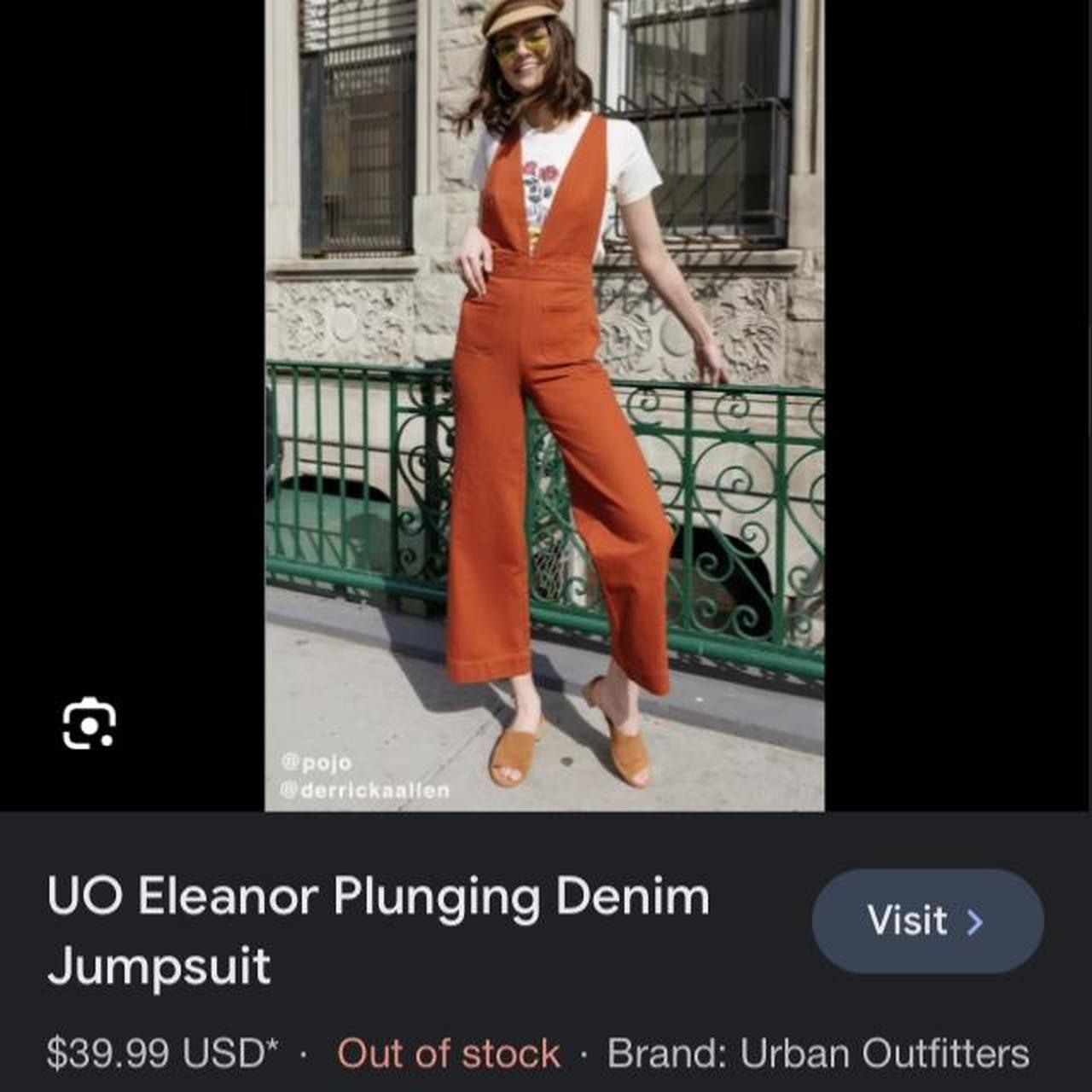Search this image with Google Lens

coord(89,723)
